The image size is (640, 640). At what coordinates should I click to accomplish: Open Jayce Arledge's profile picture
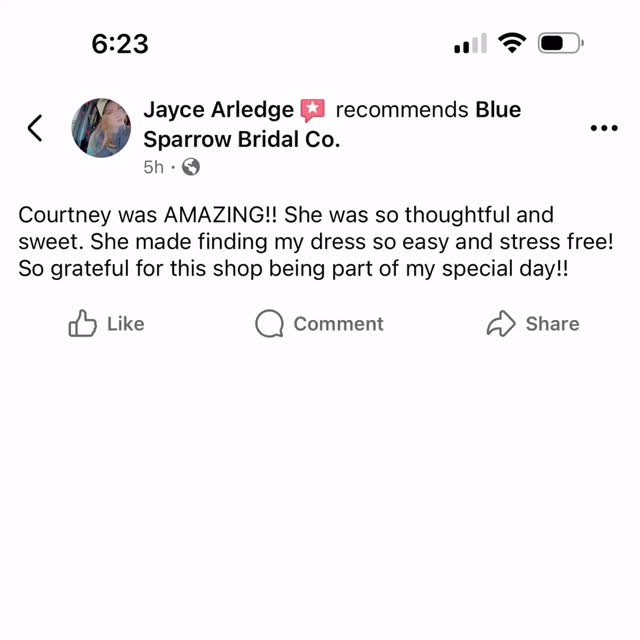[101, 128]
